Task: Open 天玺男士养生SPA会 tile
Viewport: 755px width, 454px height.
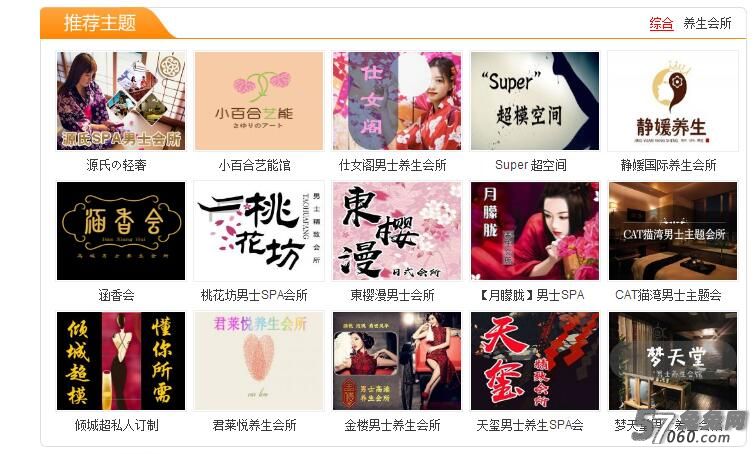Action: pyautogui.click(x=535, y=361)
